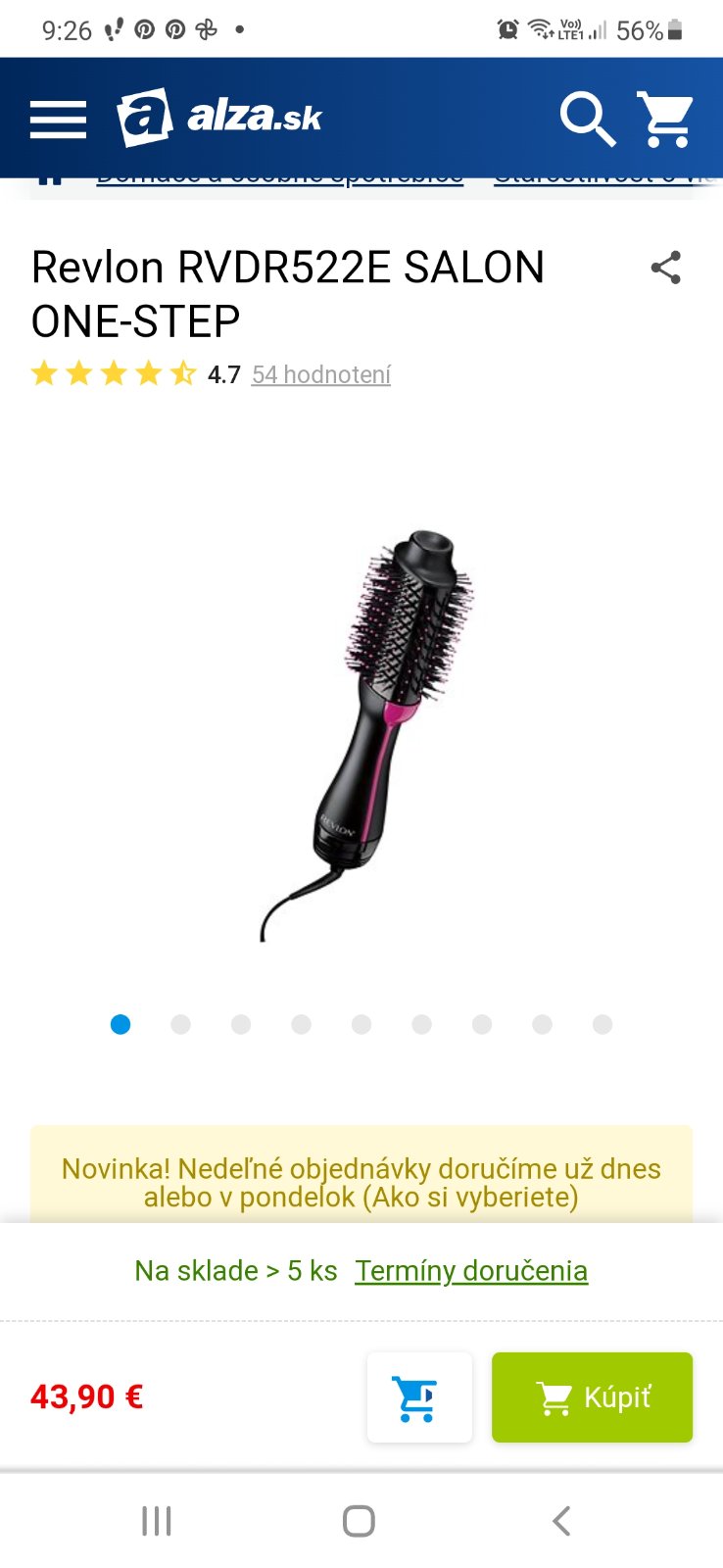This screenshot has width=723, height=1568.
Task: Select the second image indicator dot
Action: pyautogui.click(x=180, y=1024)
